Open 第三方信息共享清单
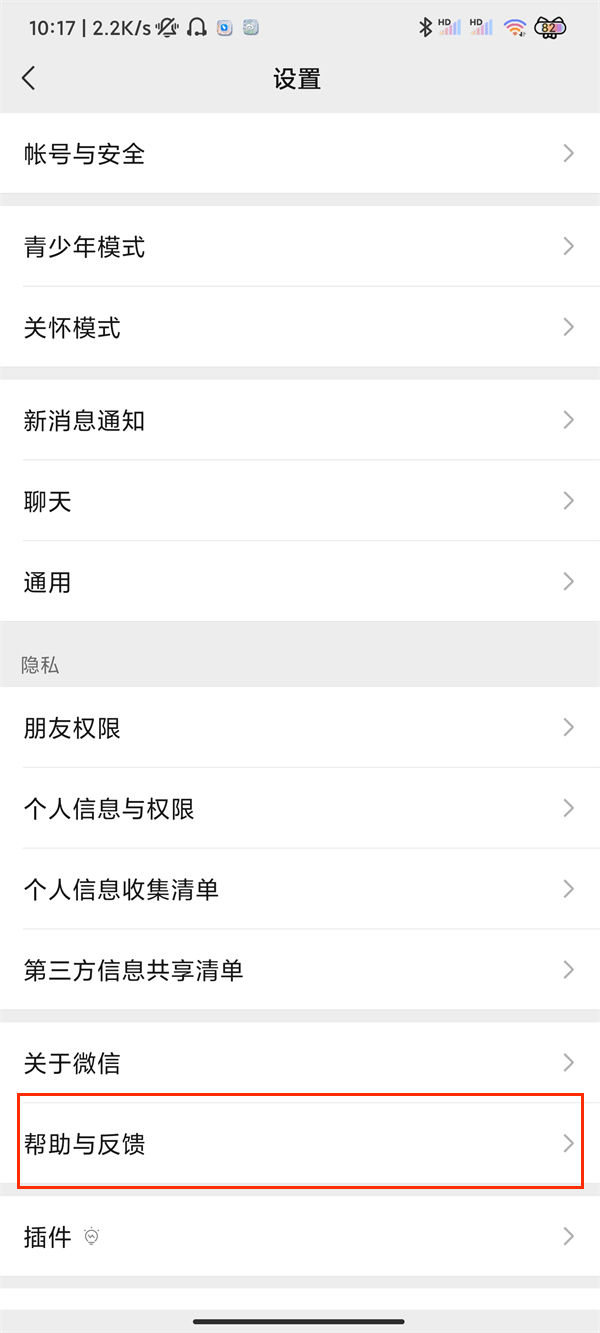This screenshot has width=600, height=1333. coord(300,970)
